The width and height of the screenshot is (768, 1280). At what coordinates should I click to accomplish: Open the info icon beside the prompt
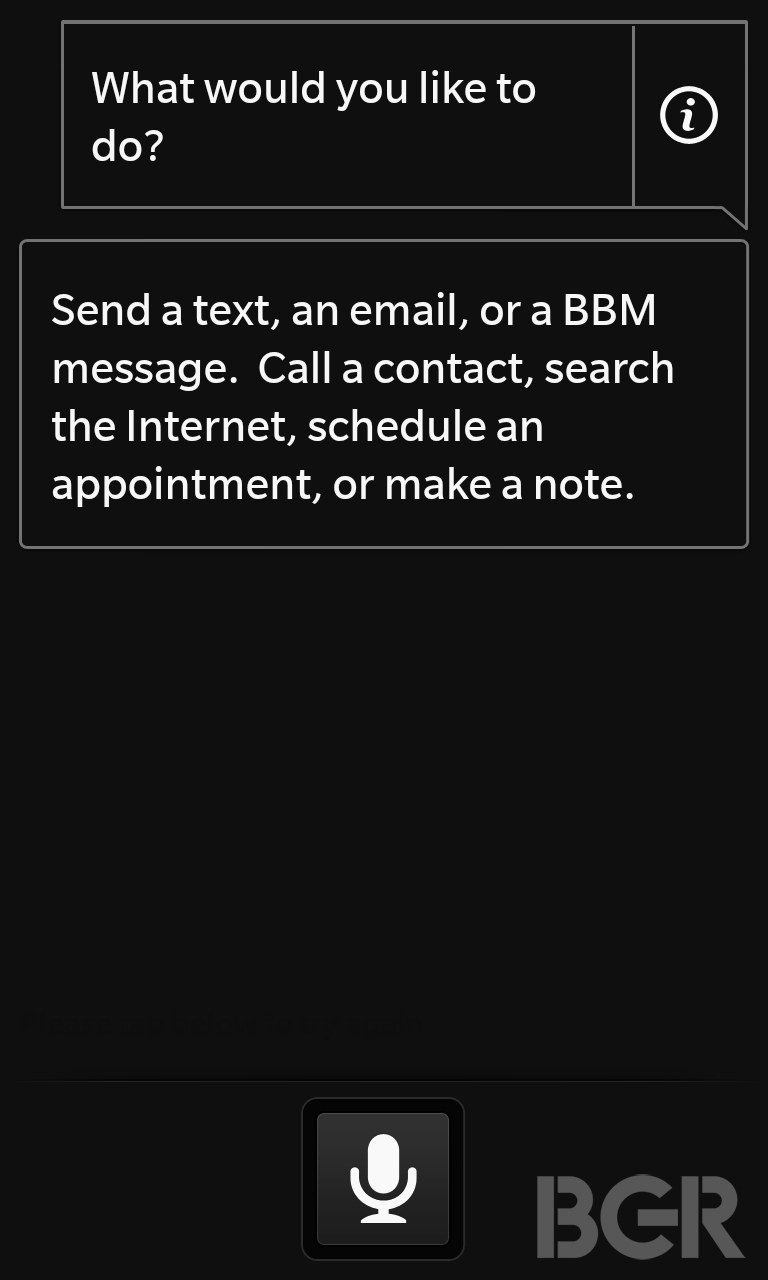[689, 116]
